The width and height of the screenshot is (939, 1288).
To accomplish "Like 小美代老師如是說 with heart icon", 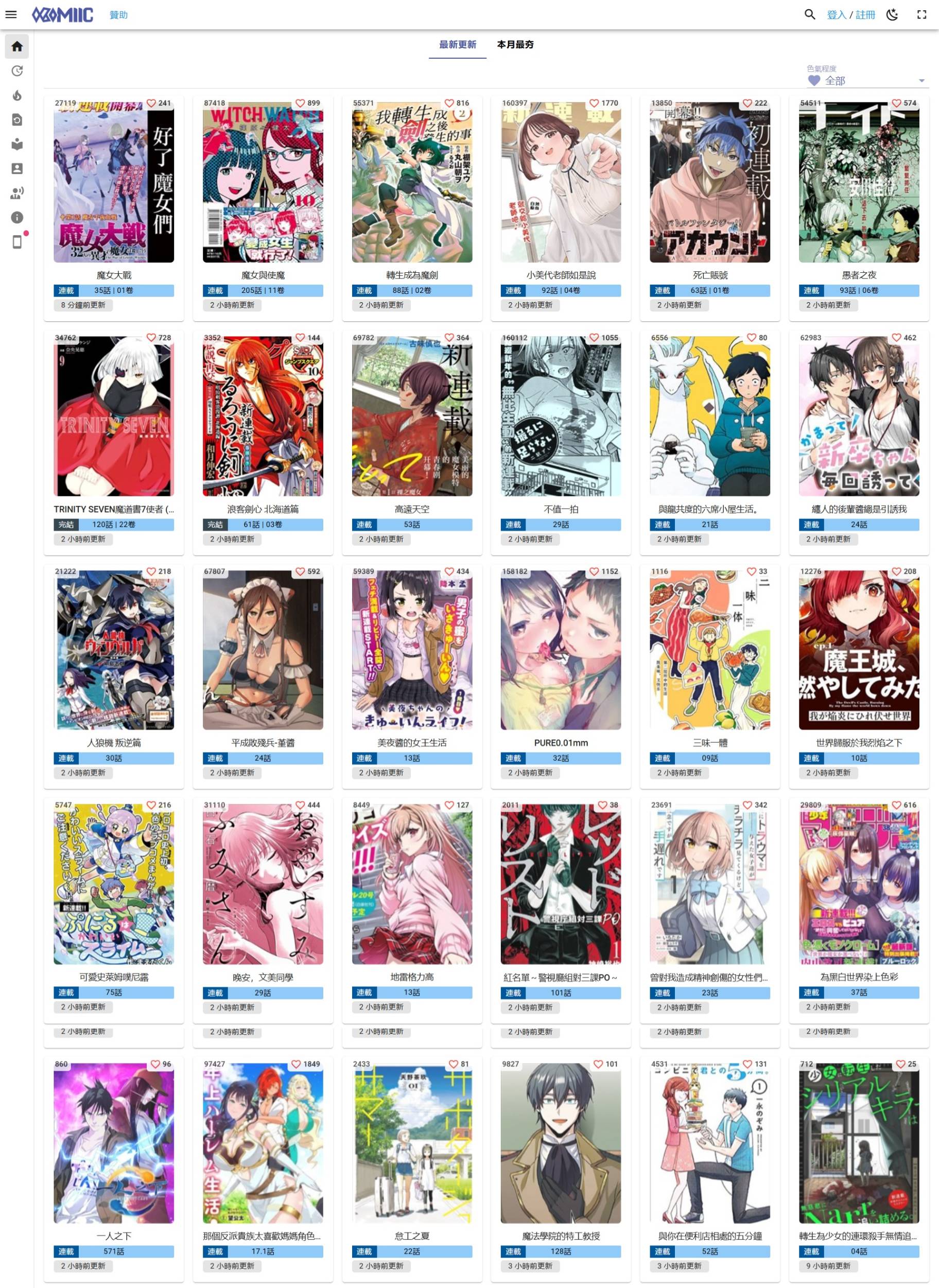I will click(x=594, y=103).
